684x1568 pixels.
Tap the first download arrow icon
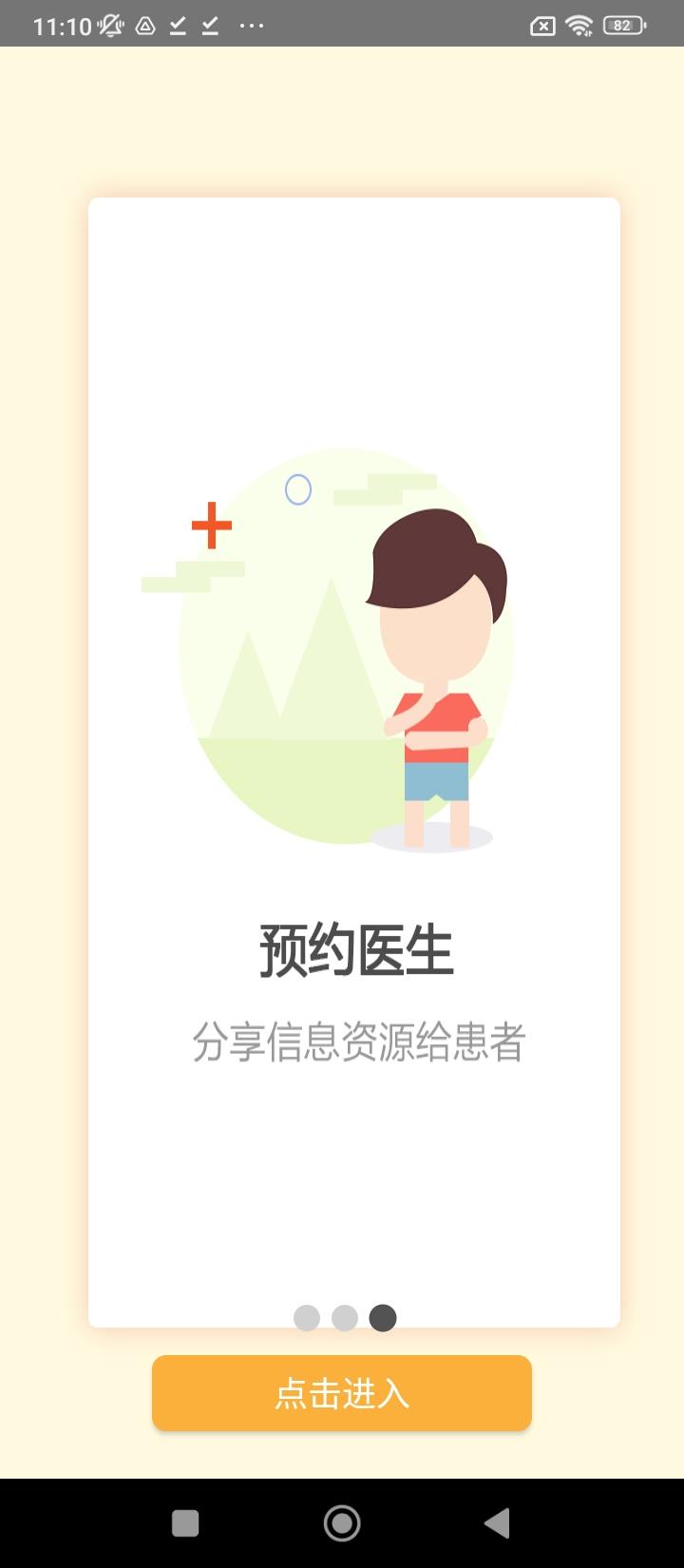[x=177, y=26]
